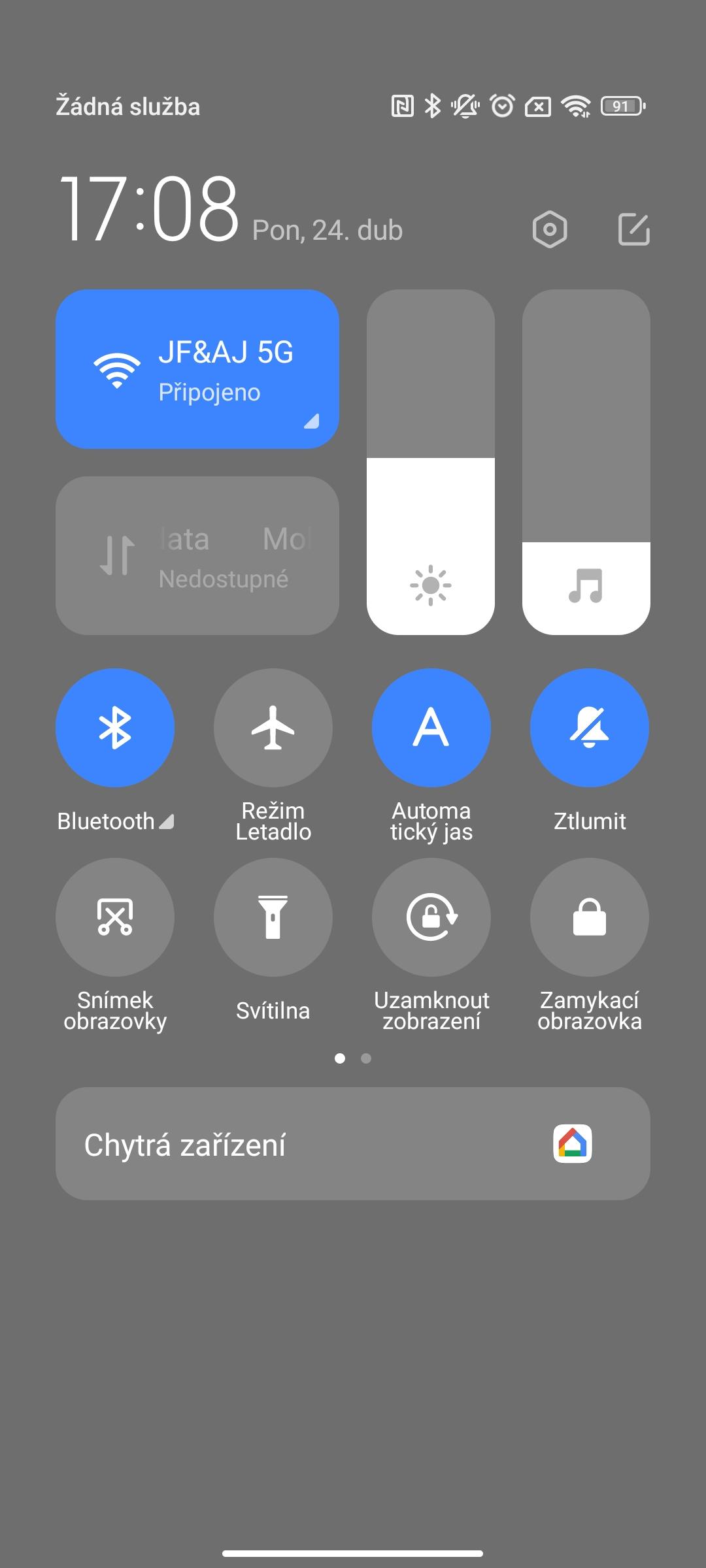Disable Automatický jas auto brightness
This screenshot has width=706, height=1568.
pos(431,727)
